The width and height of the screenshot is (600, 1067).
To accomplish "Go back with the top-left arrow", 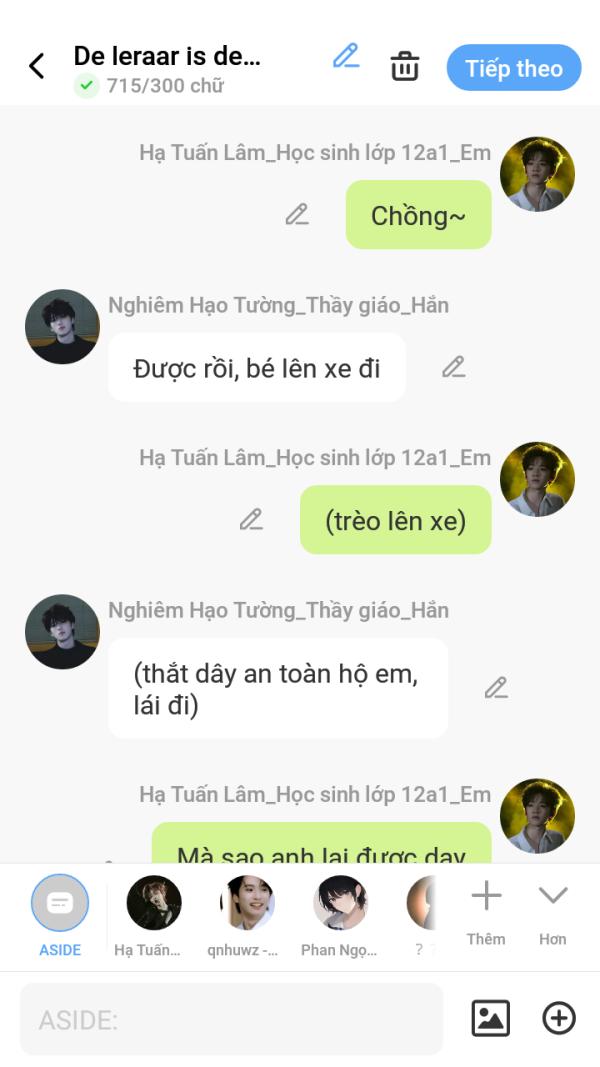I will (37, 67).
